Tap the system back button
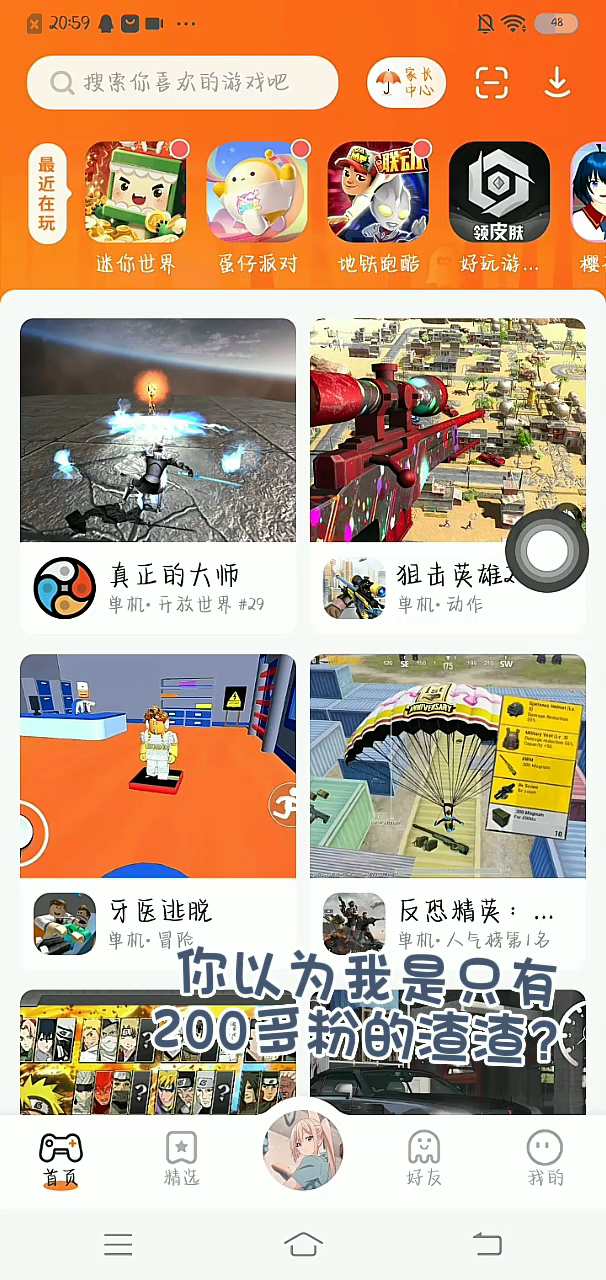This screenshot has height=1280, width=606. coord(487,1244)
